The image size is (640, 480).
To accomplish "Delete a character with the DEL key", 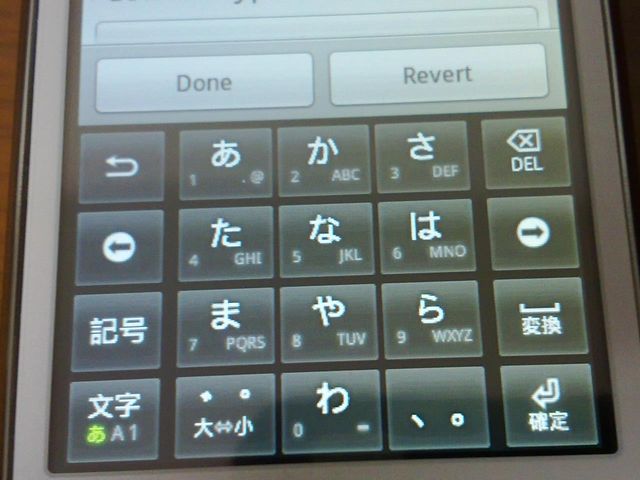I will point(526,152).
